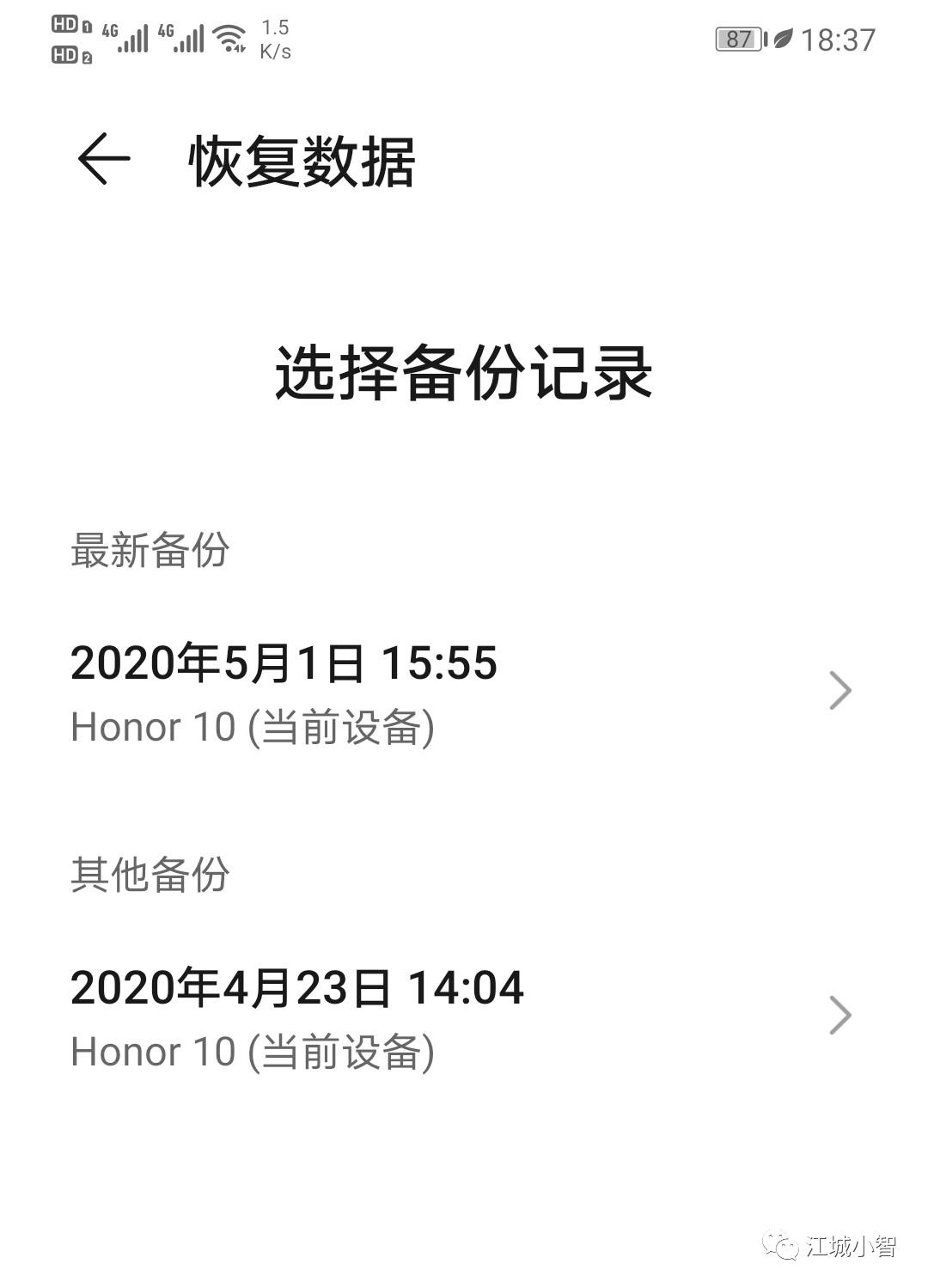The width and height of the screenshot is (928, 1288).
Task: Tap the clock showing 18:37
Action: click(838, 38)
